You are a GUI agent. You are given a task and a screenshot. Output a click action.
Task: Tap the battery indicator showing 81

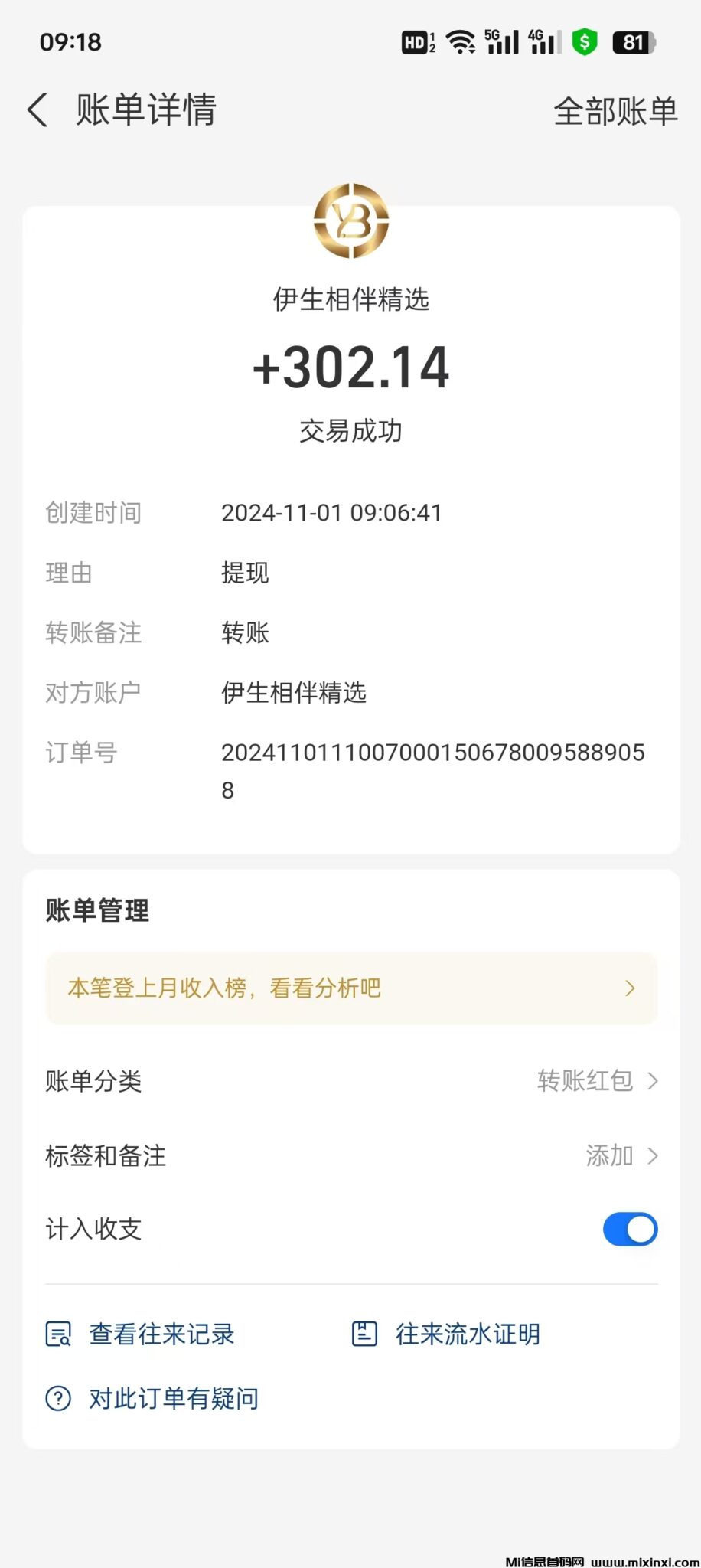tap(633, 42)
